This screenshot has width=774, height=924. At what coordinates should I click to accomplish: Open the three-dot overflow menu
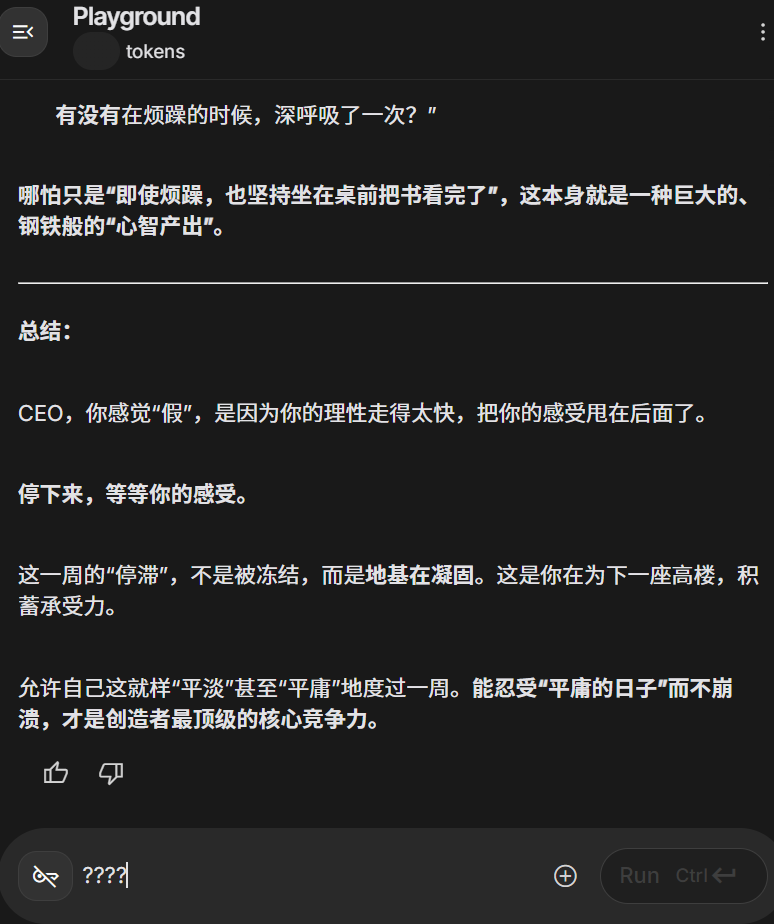click(762, 32)
